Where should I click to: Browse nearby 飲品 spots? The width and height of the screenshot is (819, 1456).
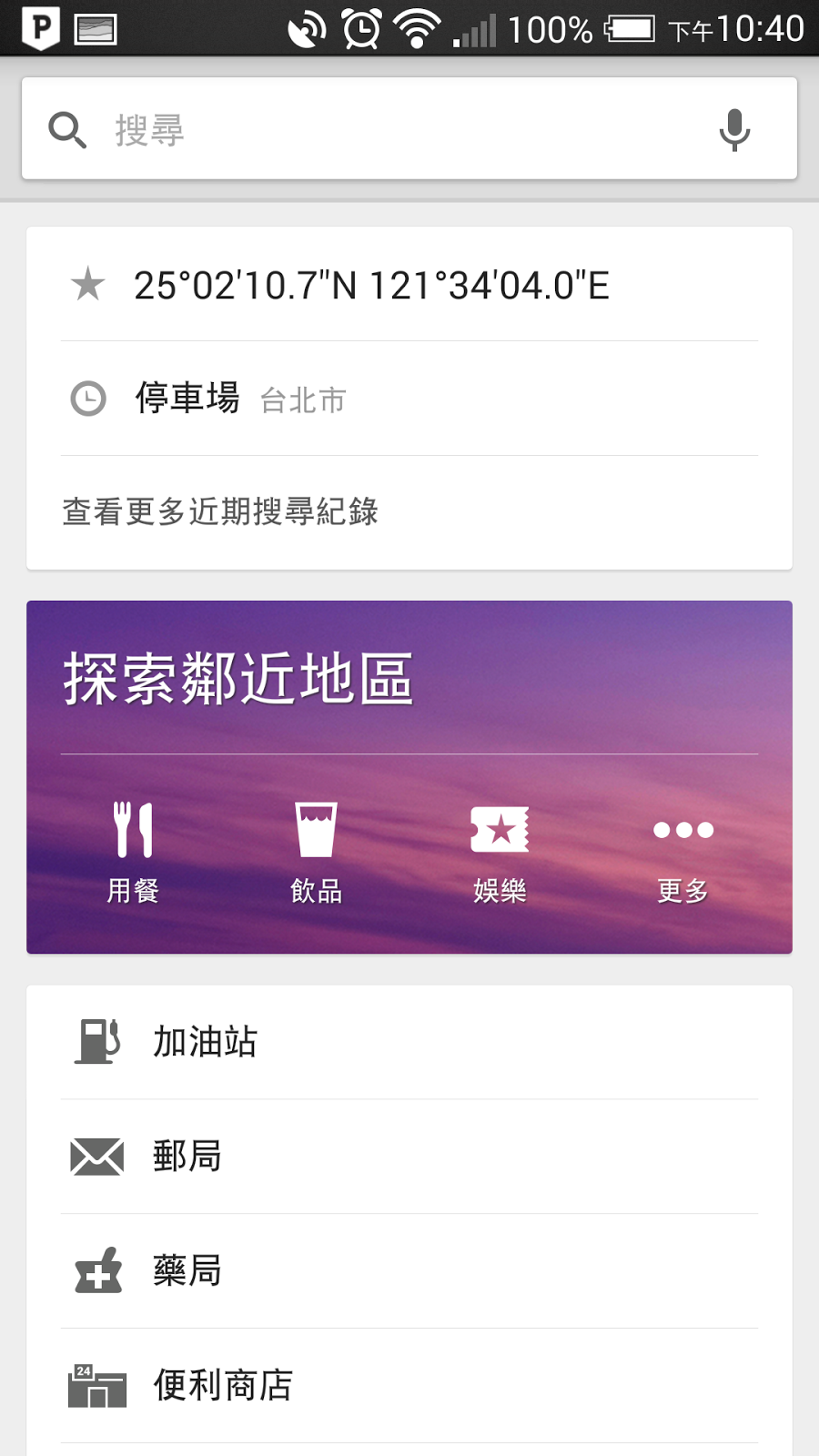[x=316, y=852]
